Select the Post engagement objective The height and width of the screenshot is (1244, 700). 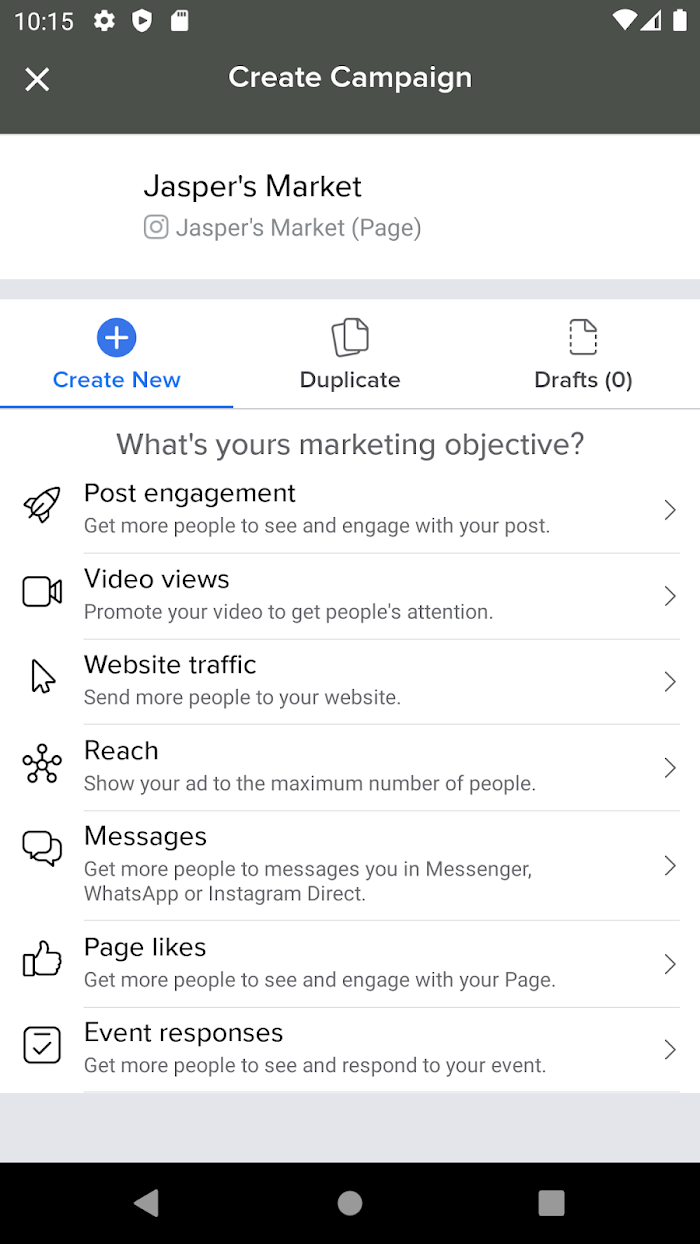[x=350, y=510]
